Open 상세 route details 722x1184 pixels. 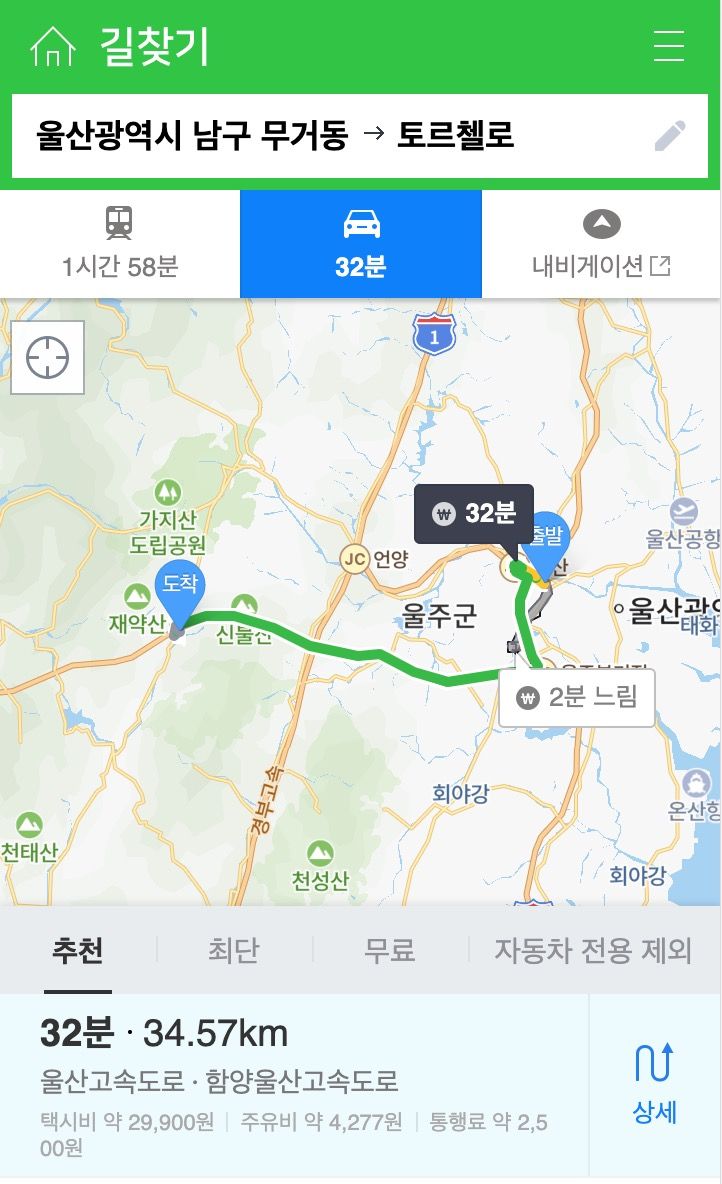click(655, 1085)
